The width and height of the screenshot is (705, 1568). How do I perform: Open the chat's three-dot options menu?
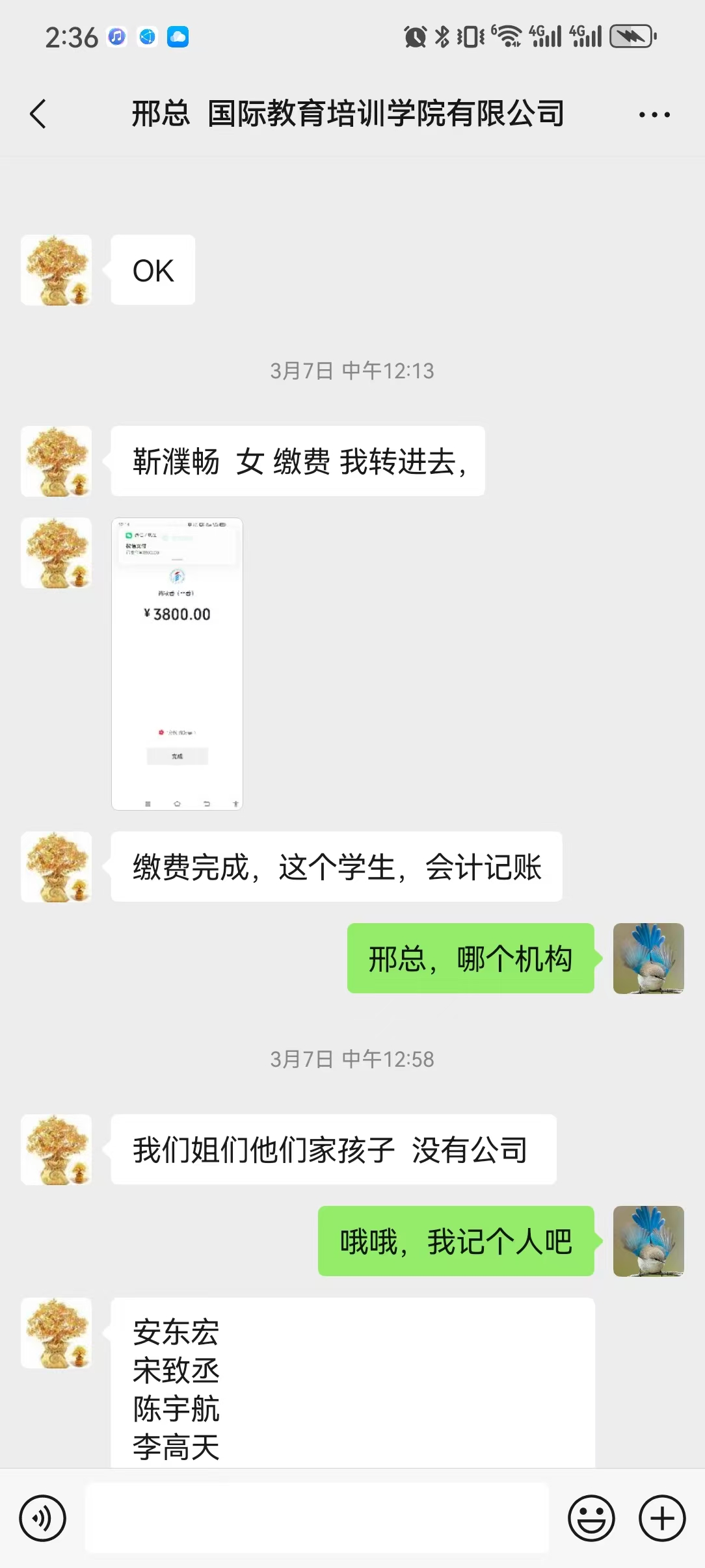coord(654,115)
